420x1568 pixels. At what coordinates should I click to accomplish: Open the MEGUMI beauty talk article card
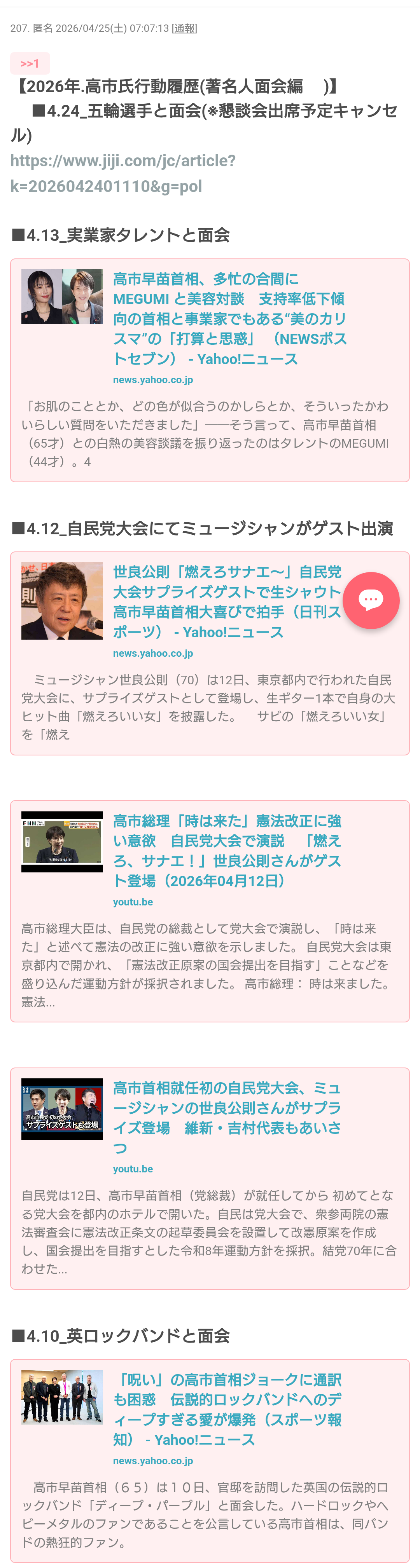point(229,319)
